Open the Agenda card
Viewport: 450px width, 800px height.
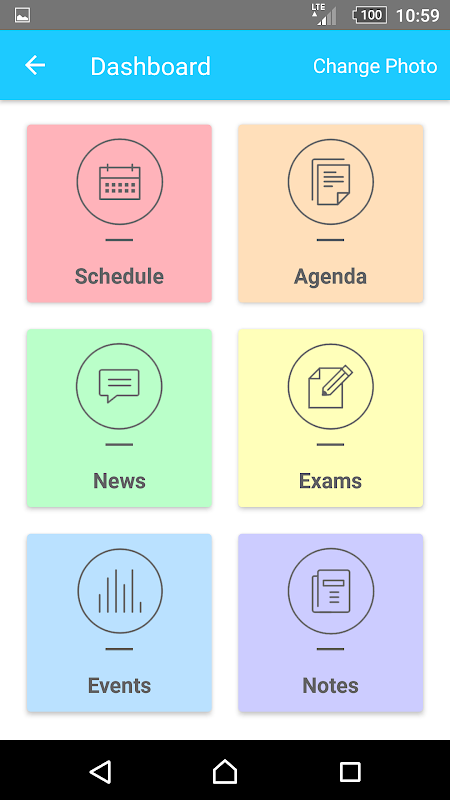pos(331,213)
